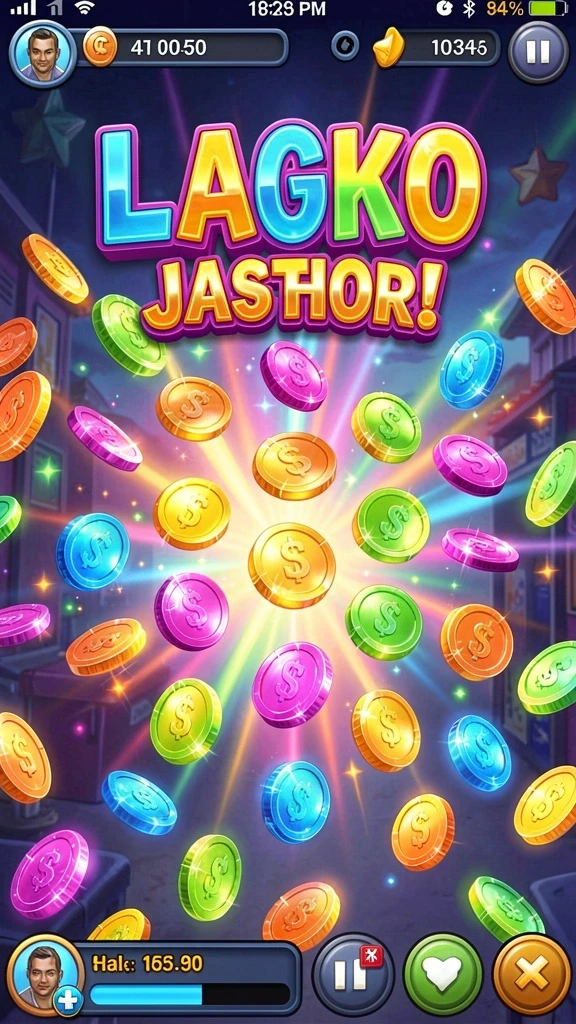Open the coin balance showing 41 00.50
576x1024 pixels.
184,48
